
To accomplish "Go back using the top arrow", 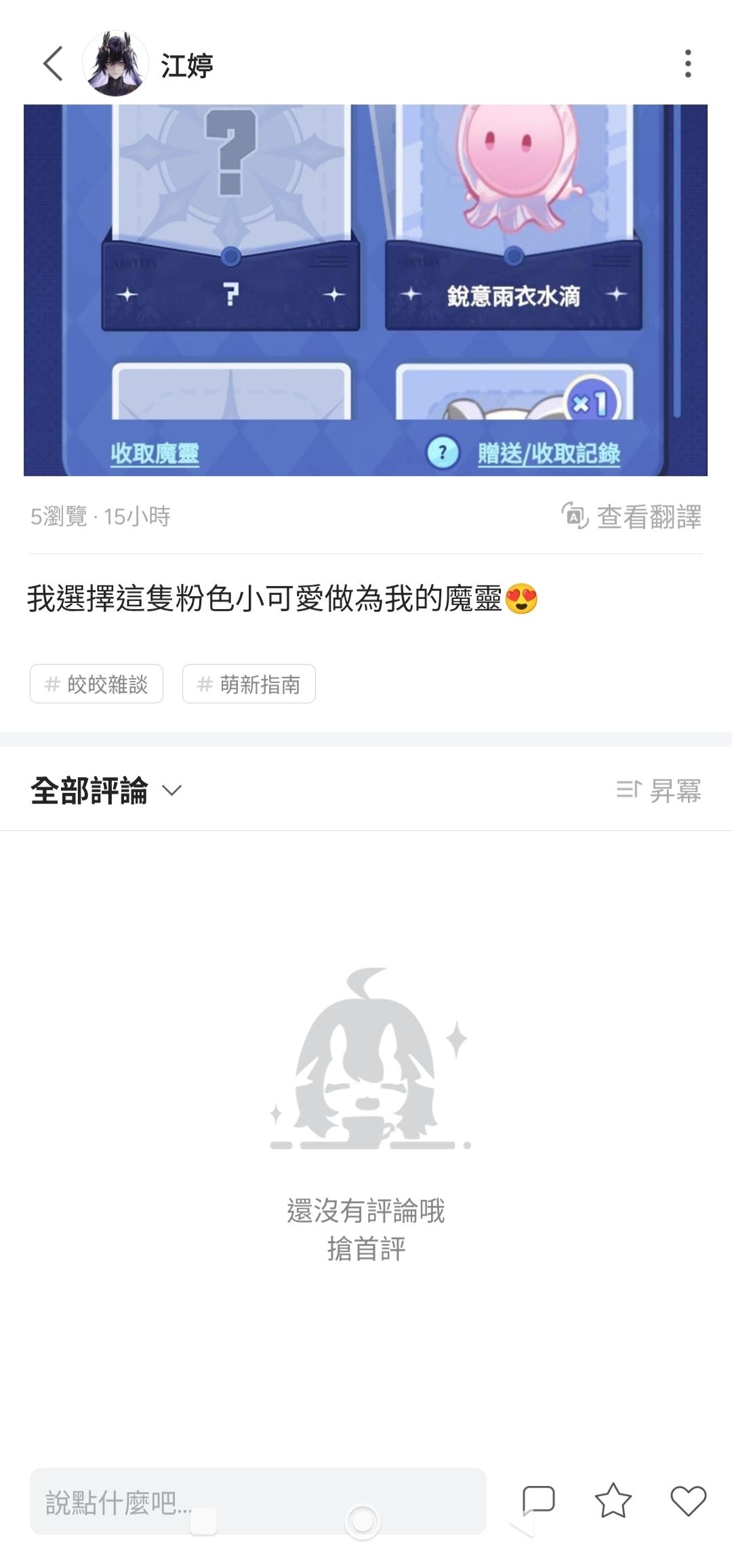I will [x=53, y=64].
